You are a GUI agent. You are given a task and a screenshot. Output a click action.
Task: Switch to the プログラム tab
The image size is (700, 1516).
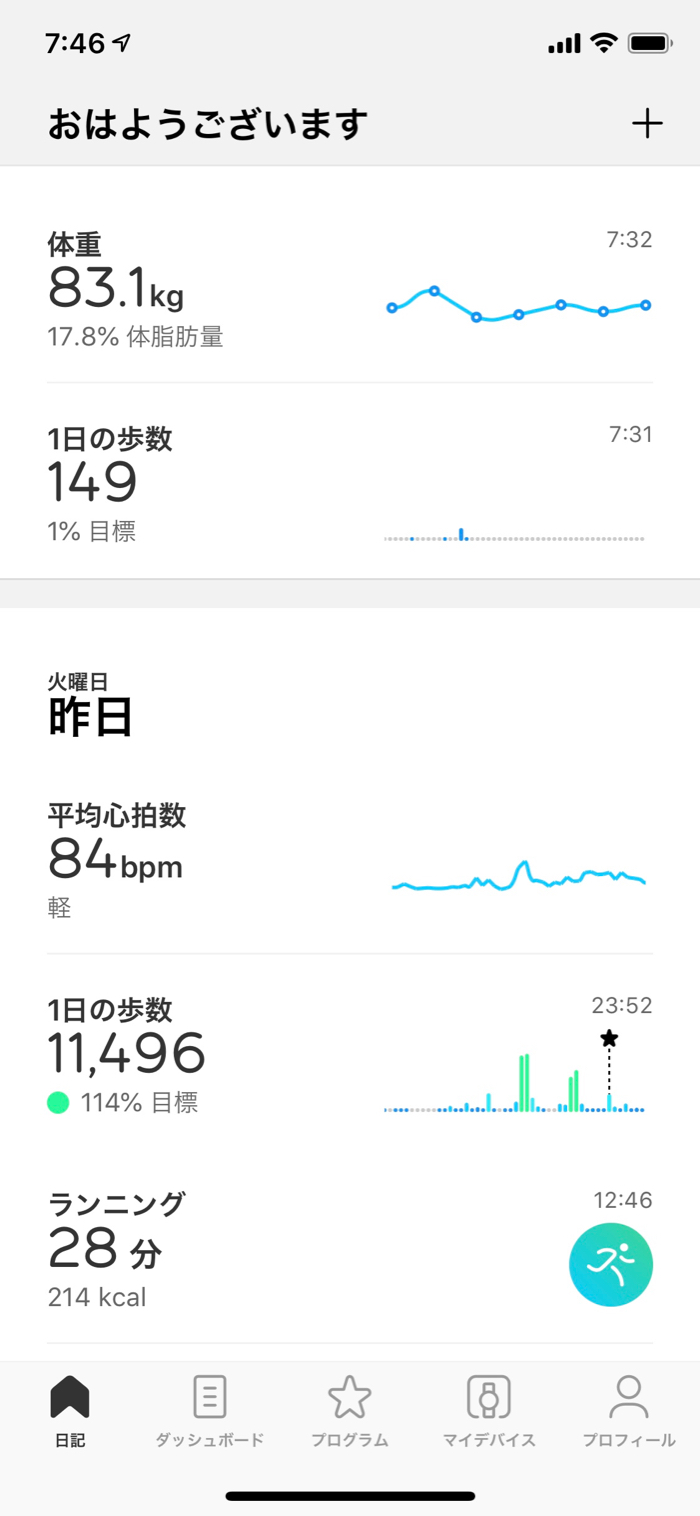click(350, 1412)
